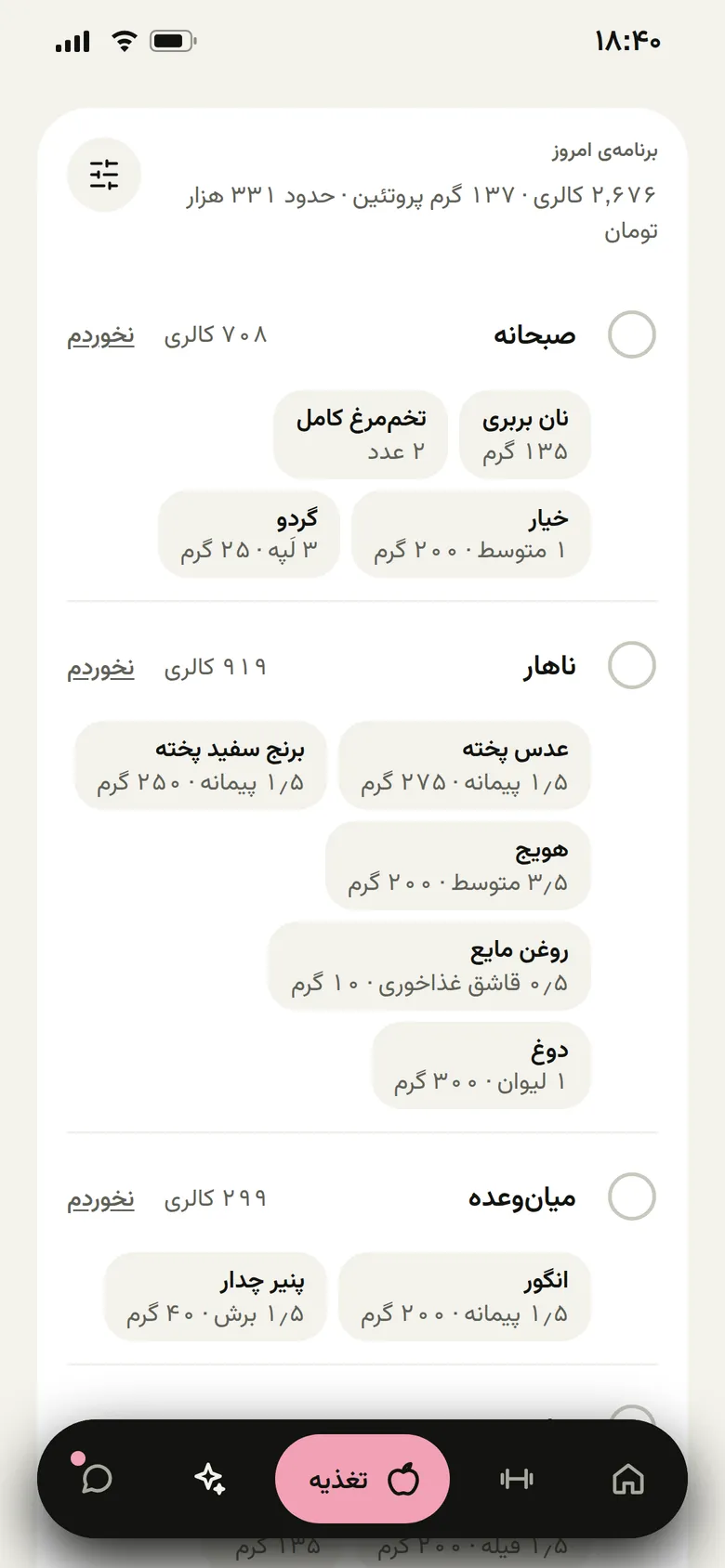Open the تخم‌مرغ کامل food chip
The image size is (725, 1568).
coord(361,435)
